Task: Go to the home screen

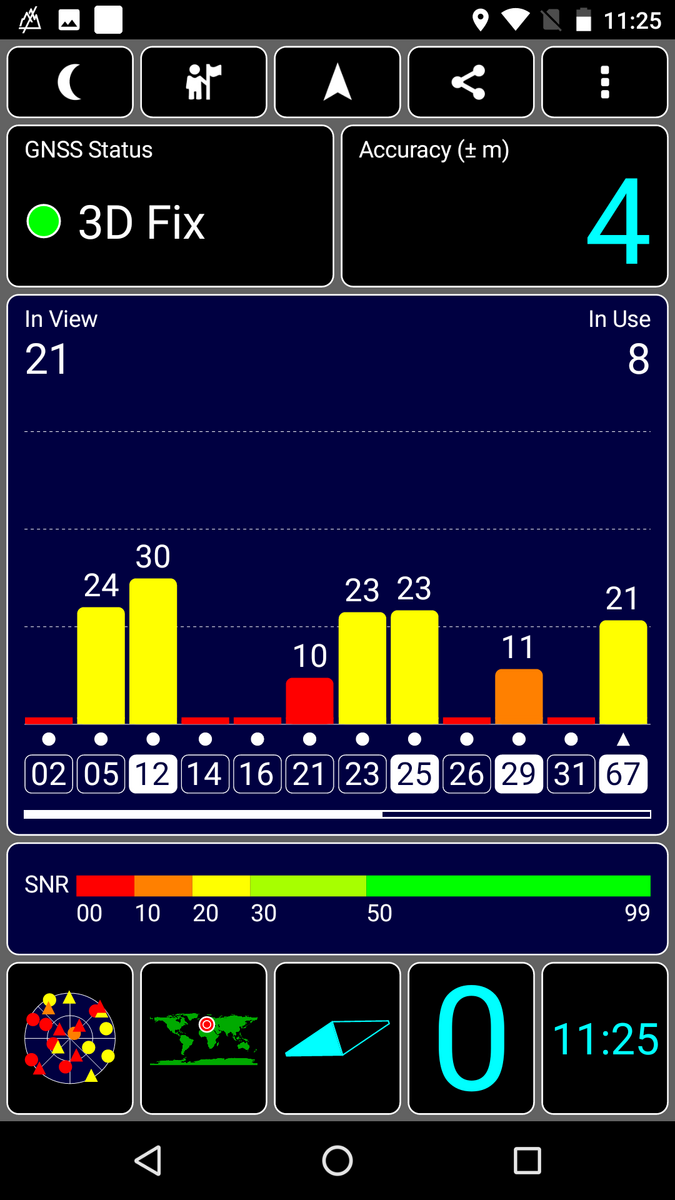Action: point(337,1160)
